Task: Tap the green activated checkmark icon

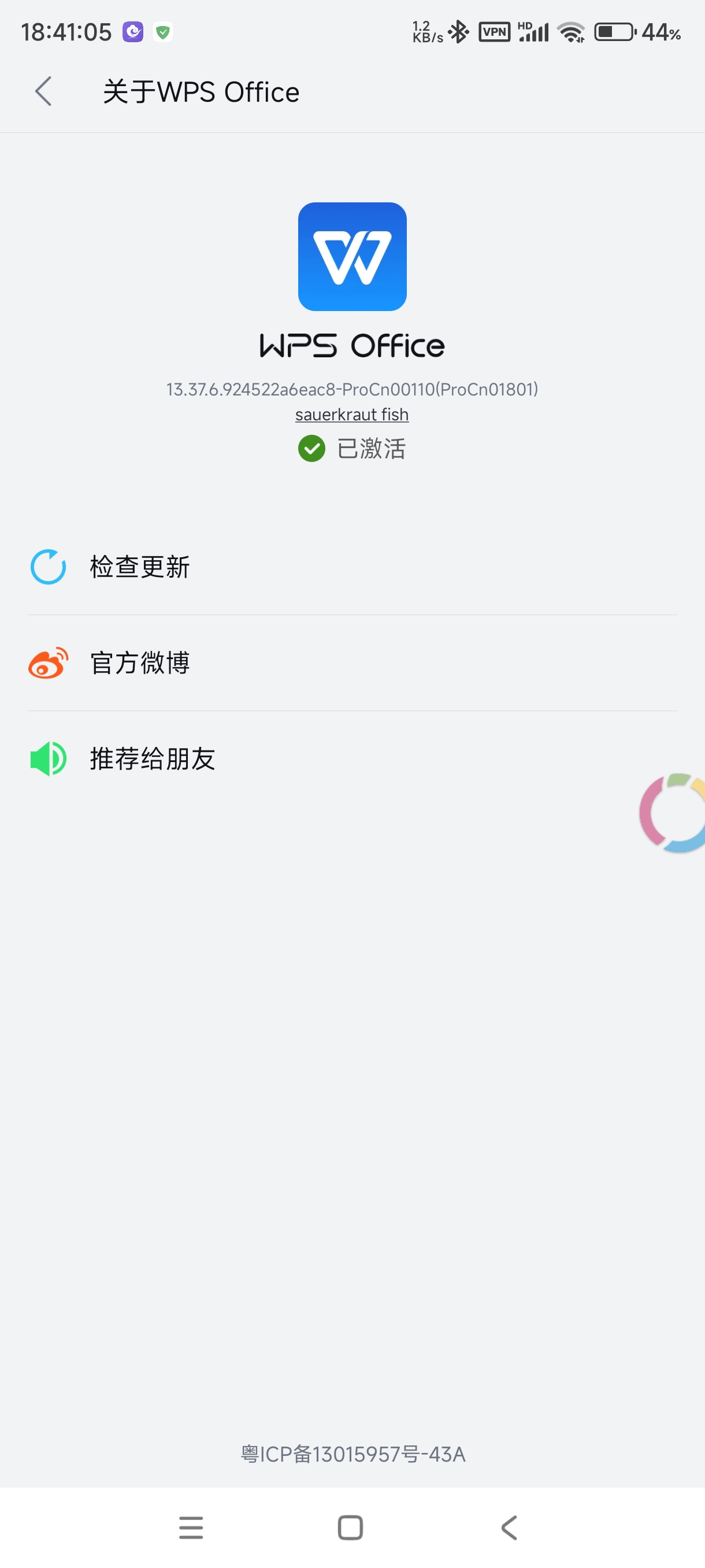Action: (x=311, y=449)
